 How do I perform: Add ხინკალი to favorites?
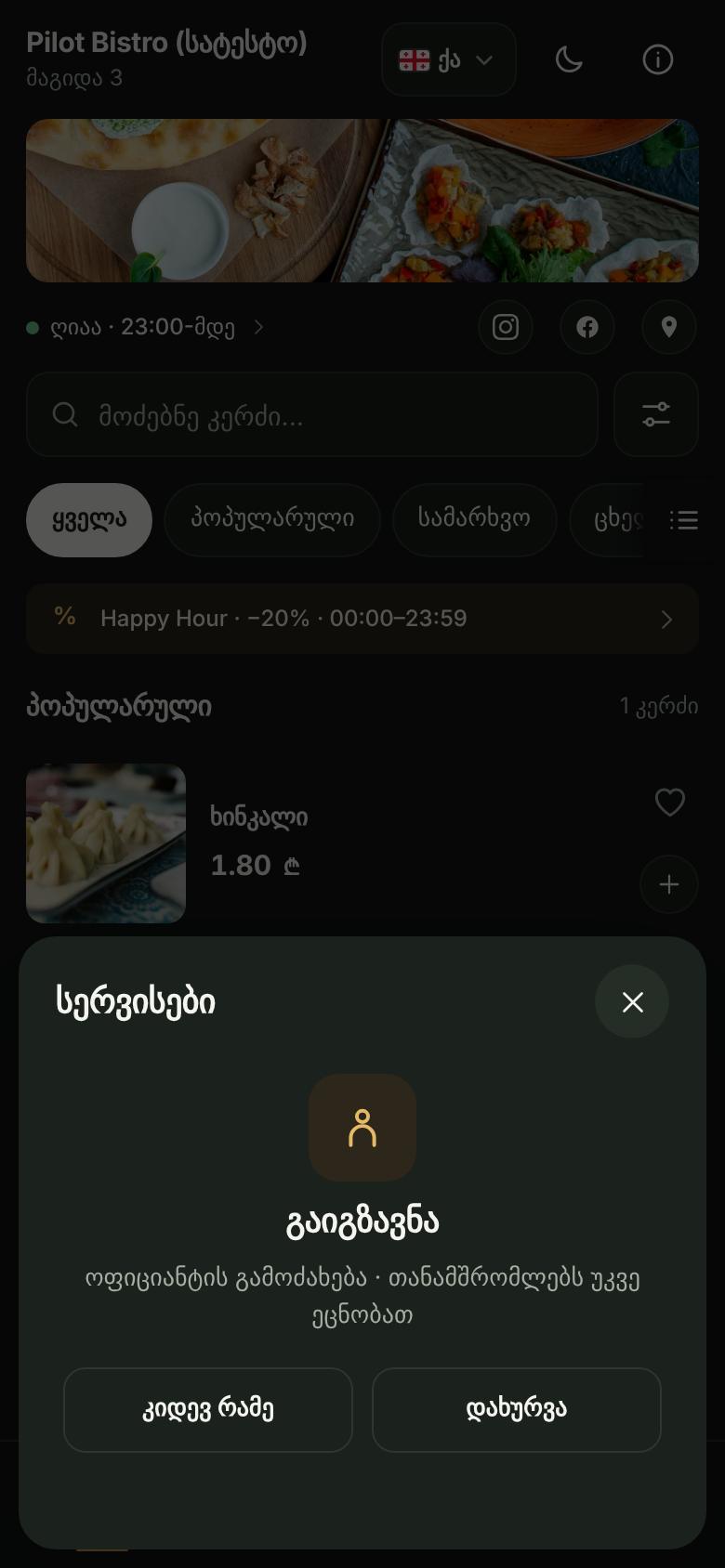tap(669, 803)
